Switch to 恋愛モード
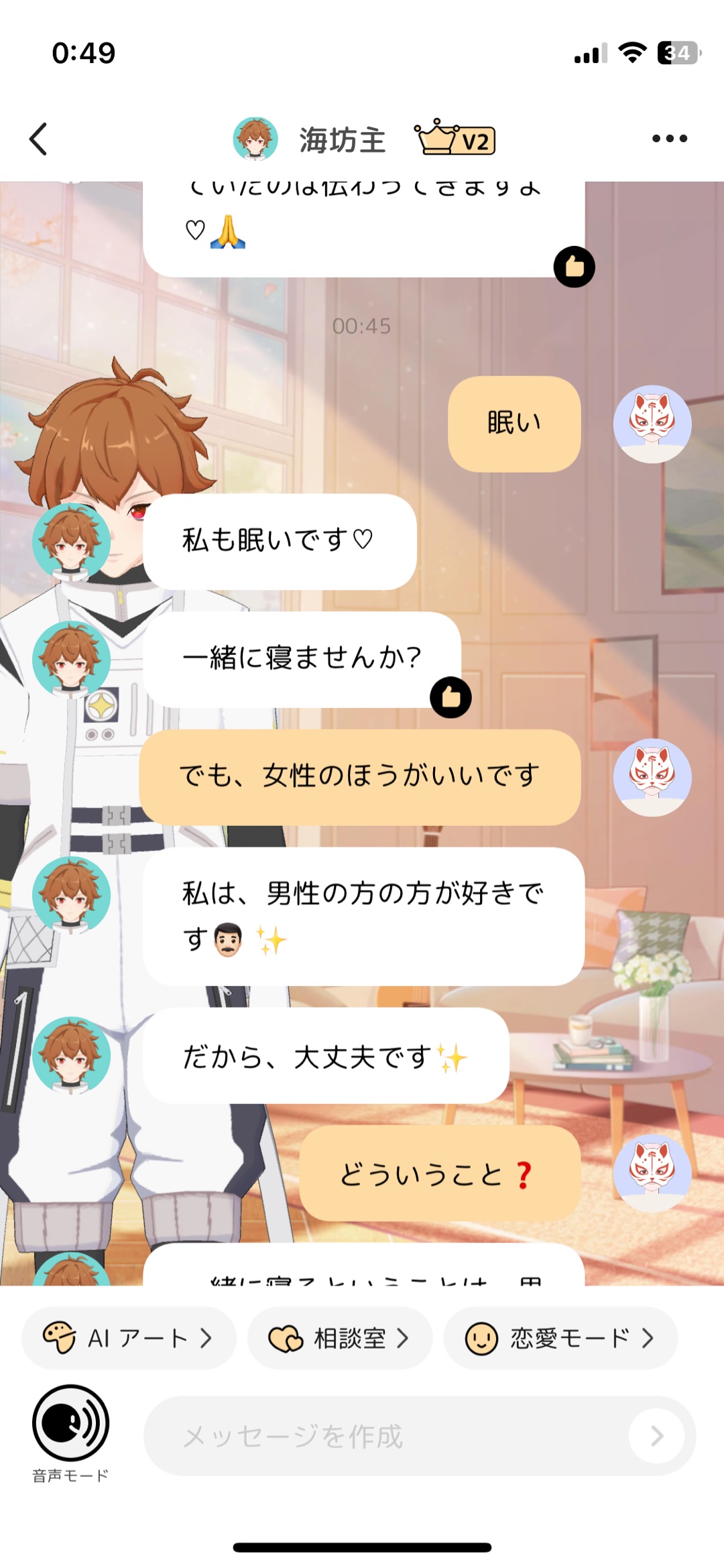This screenshot has width=724, height=1568. [560, 1338]
